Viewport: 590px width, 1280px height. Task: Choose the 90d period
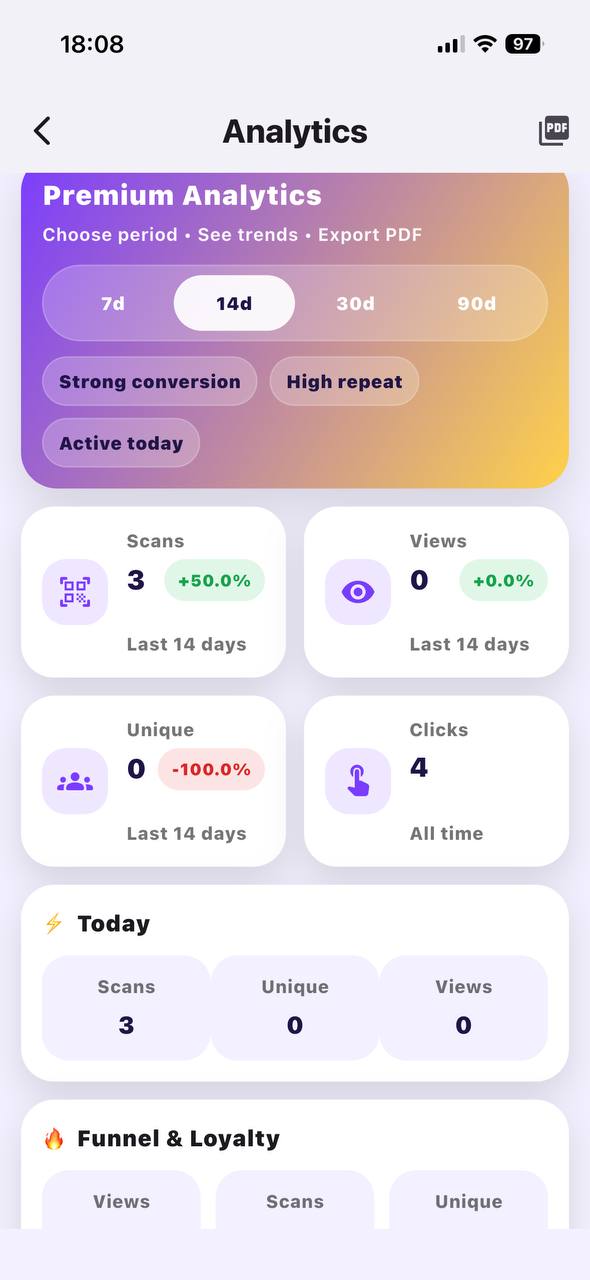click(476, 303)
